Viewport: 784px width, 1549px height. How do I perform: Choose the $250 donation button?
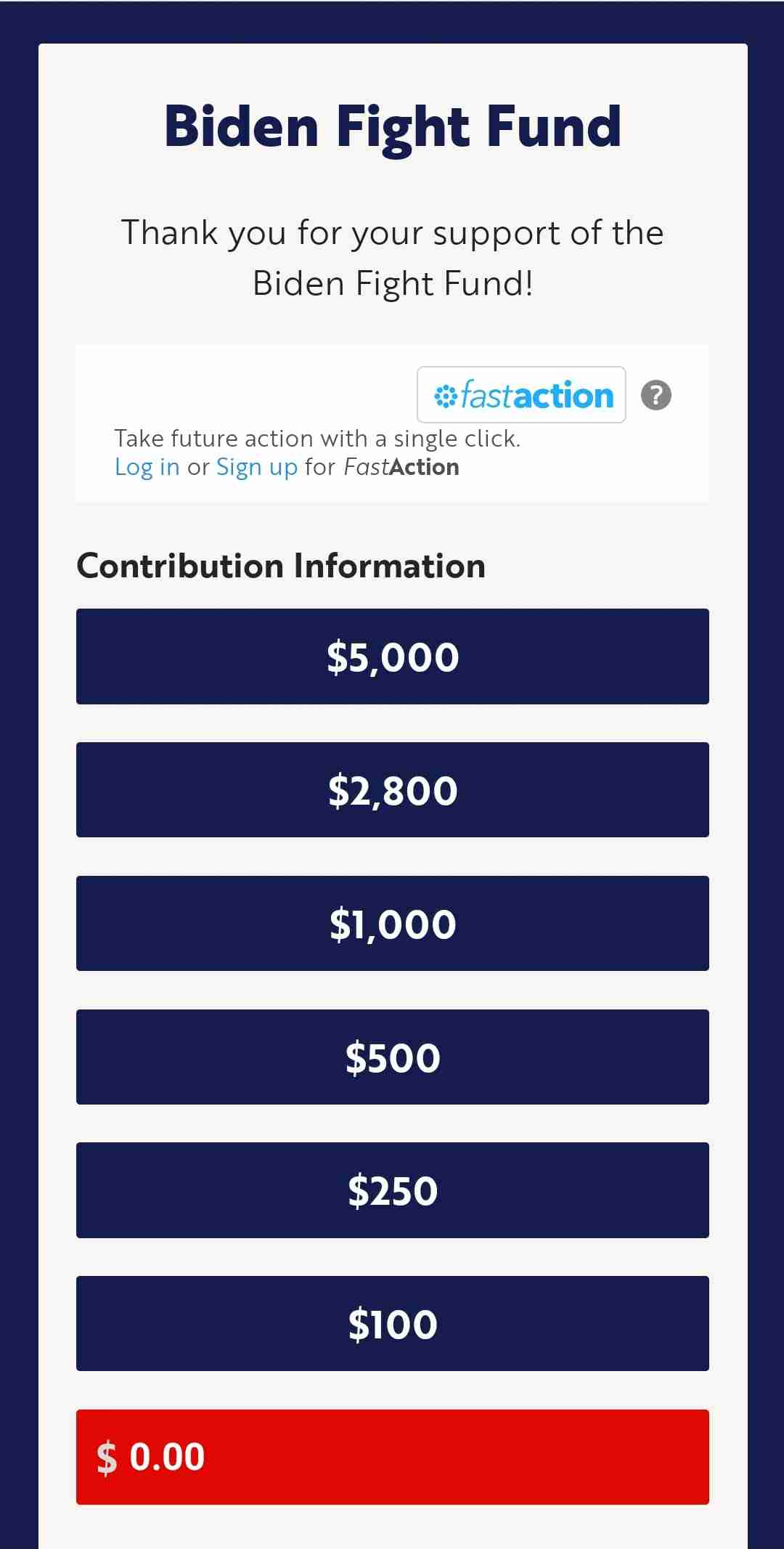click(392, 1190)
